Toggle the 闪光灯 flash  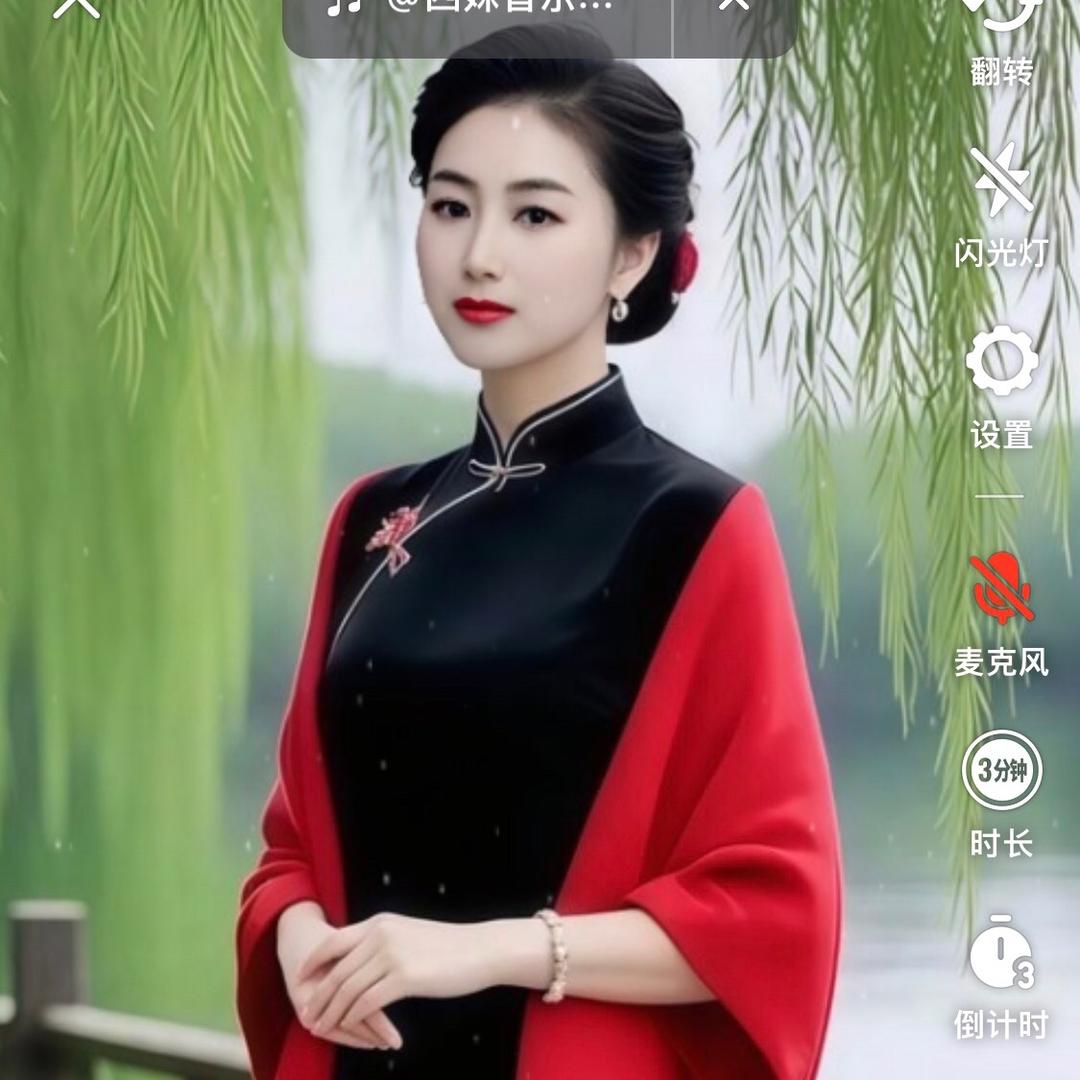tap(1001, 205)
